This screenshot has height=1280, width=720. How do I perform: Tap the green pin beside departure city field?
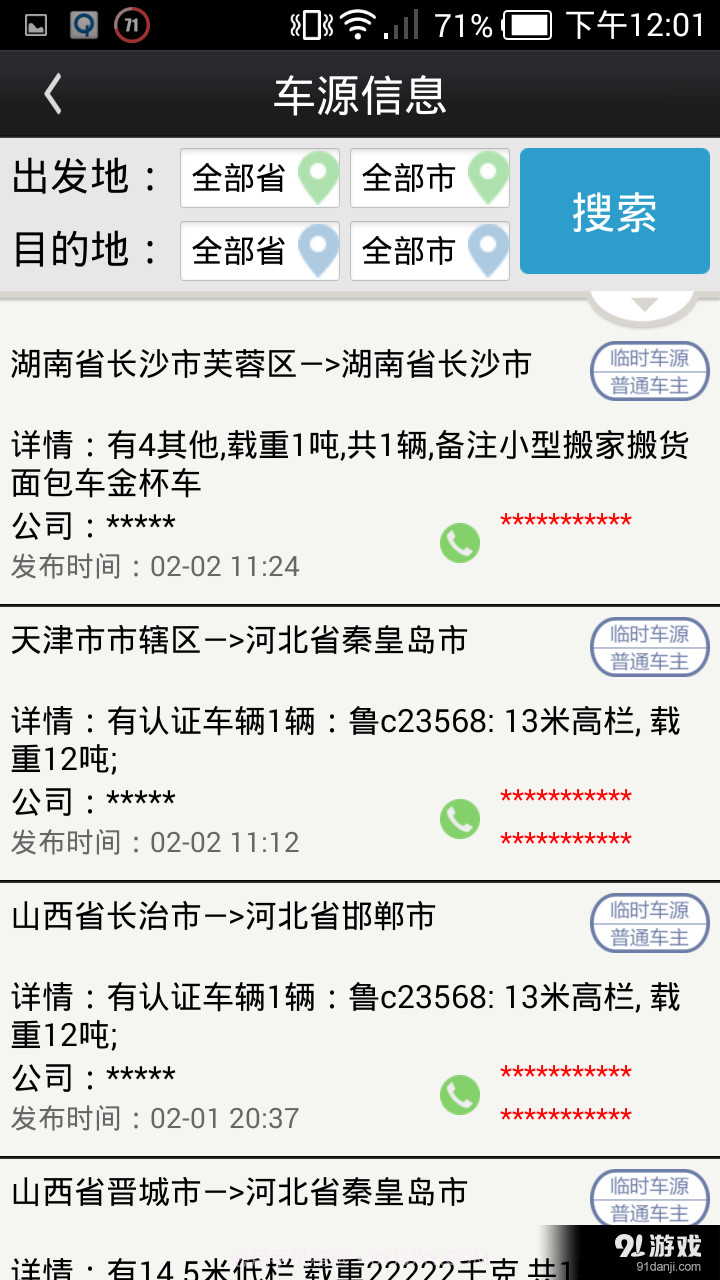pos(485,178)
